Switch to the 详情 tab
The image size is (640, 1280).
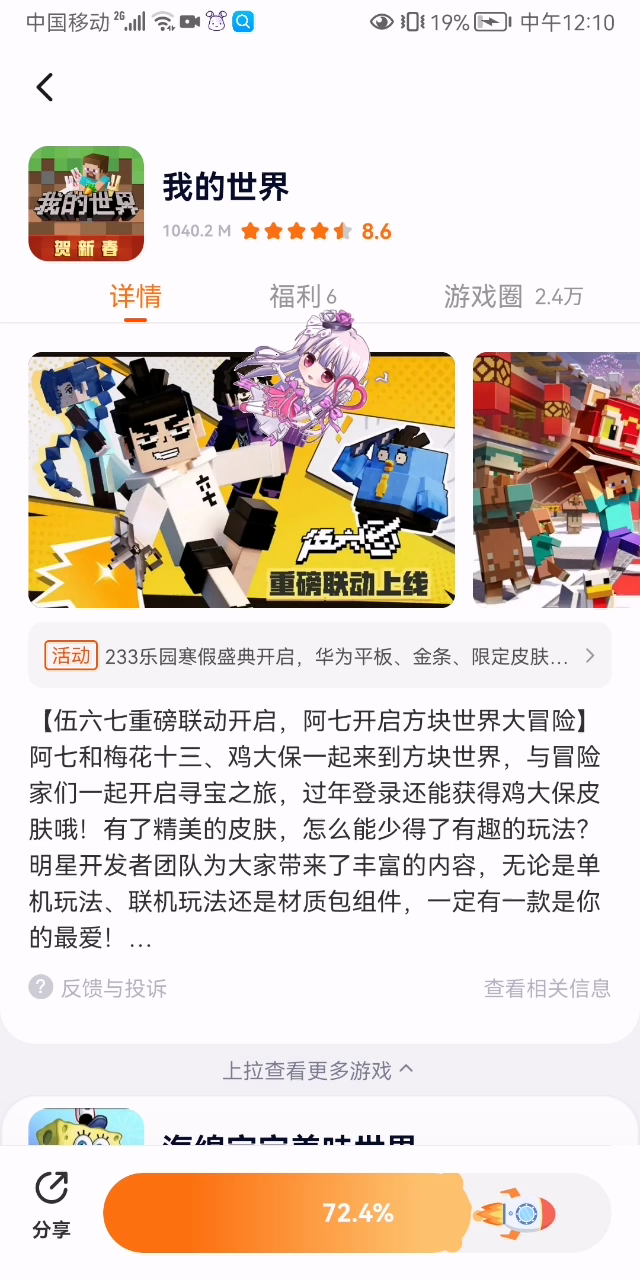pyautogui.click(x=135, y=297)
